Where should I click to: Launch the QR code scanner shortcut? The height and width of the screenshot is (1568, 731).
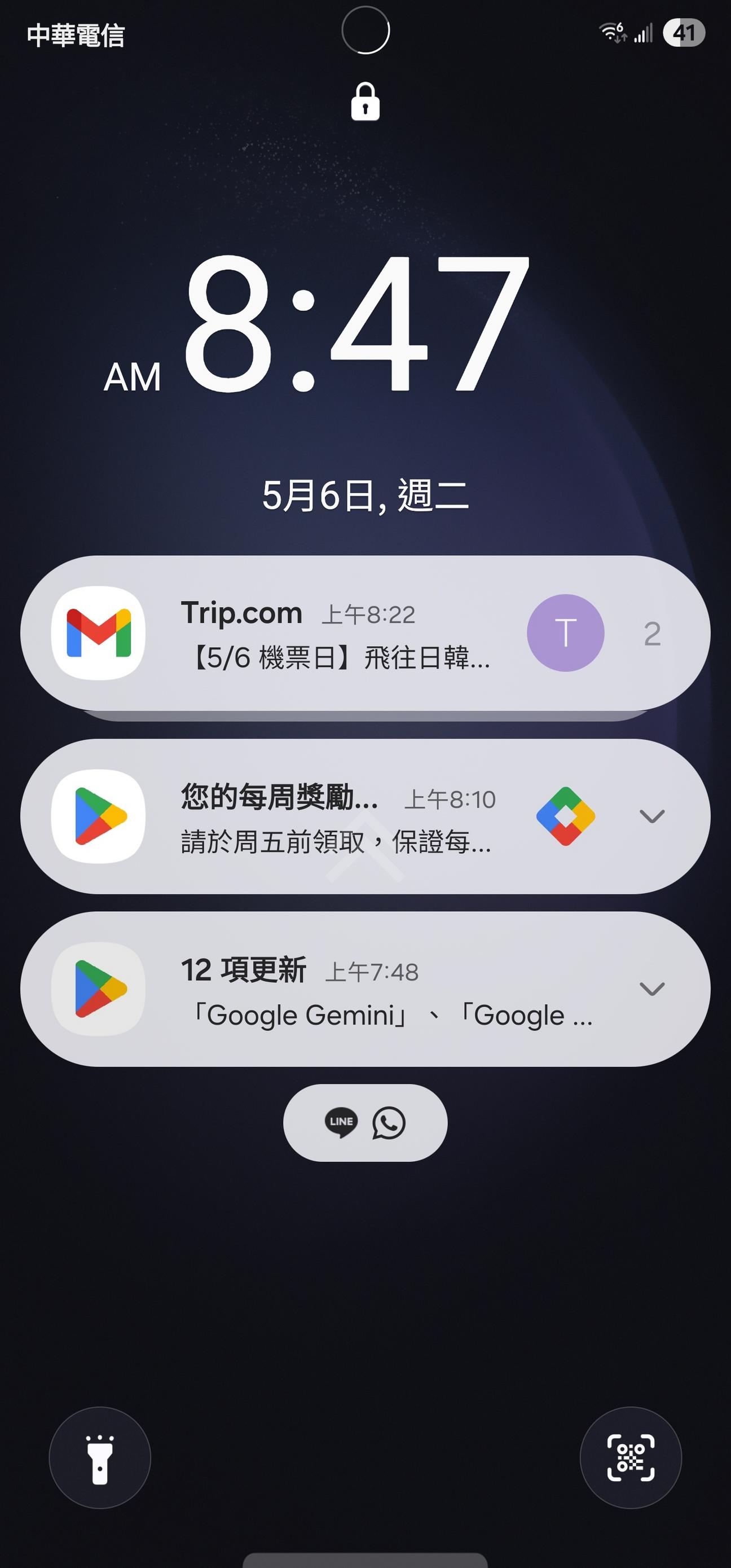631,1458
